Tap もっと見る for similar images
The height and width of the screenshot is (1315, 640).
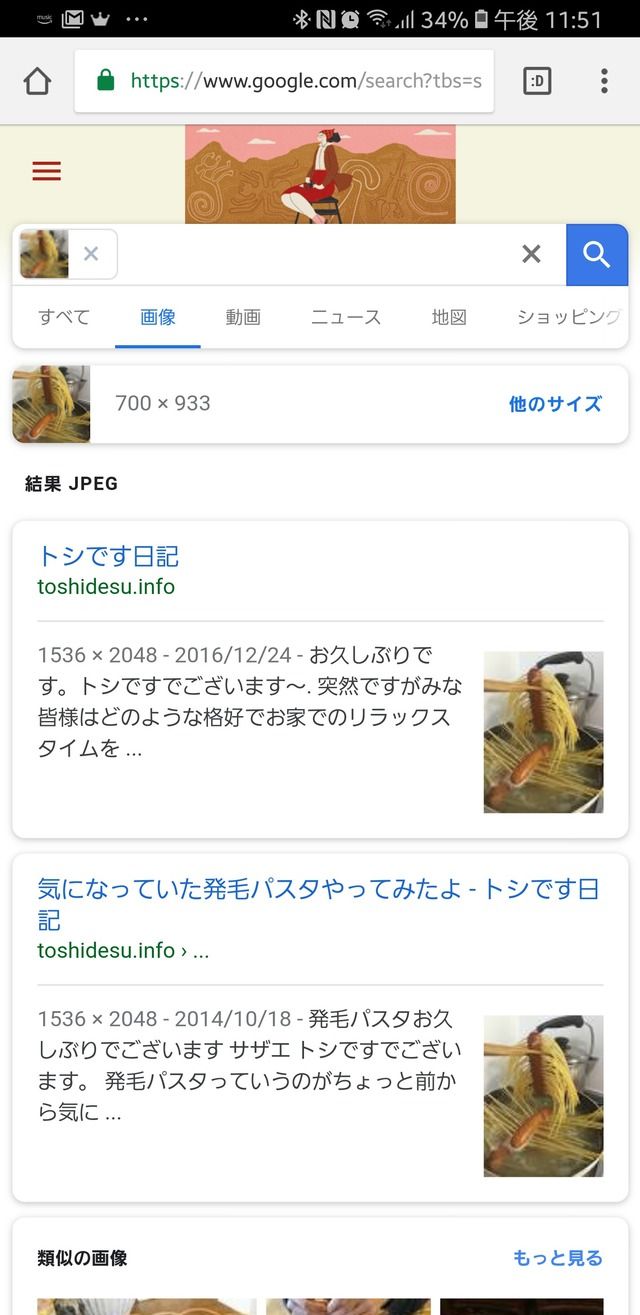[558, 1258]
